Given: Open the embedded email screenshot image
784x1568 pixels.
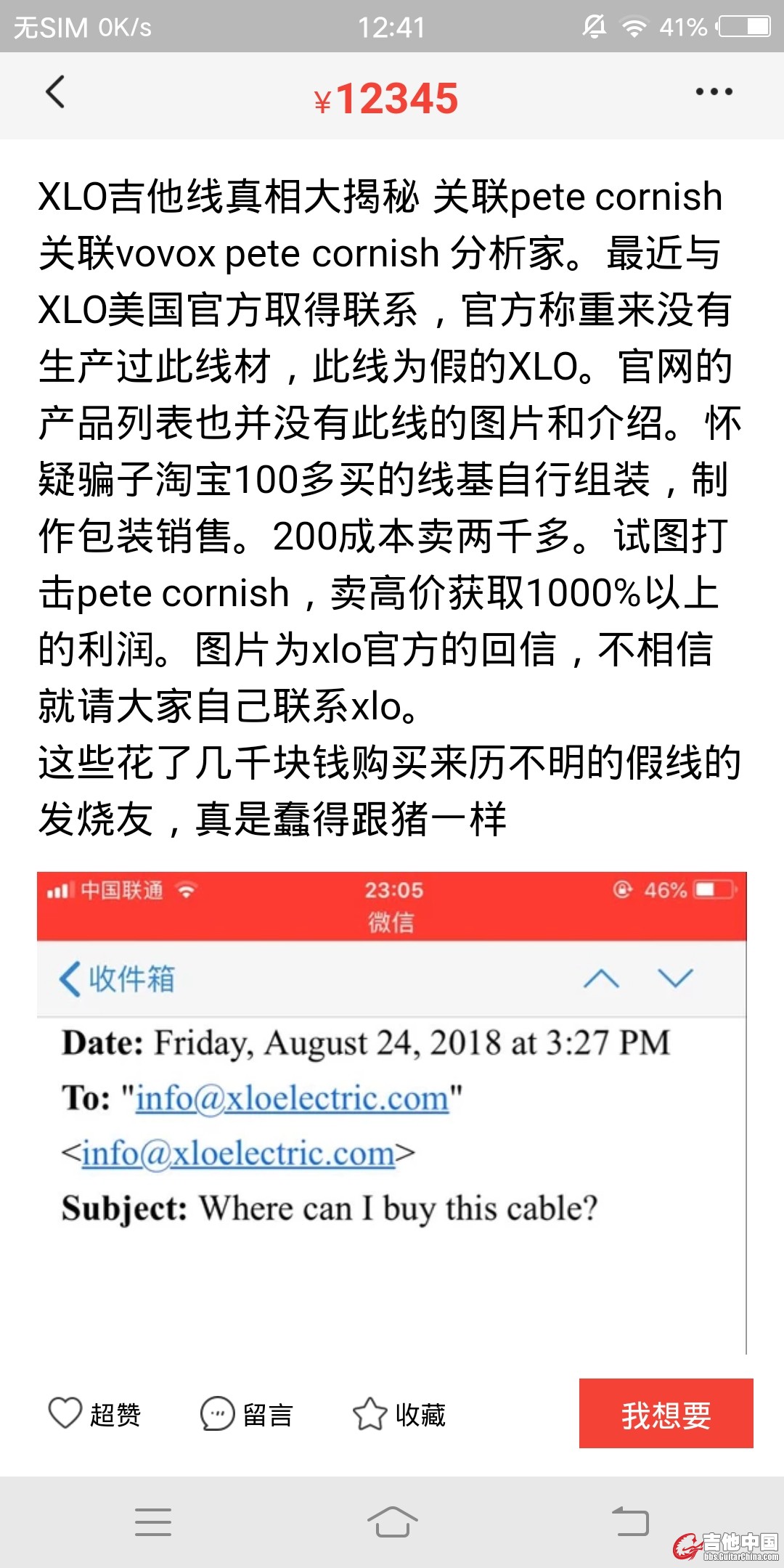Looking at the screenshot, I should click(x=392, y=1111).
